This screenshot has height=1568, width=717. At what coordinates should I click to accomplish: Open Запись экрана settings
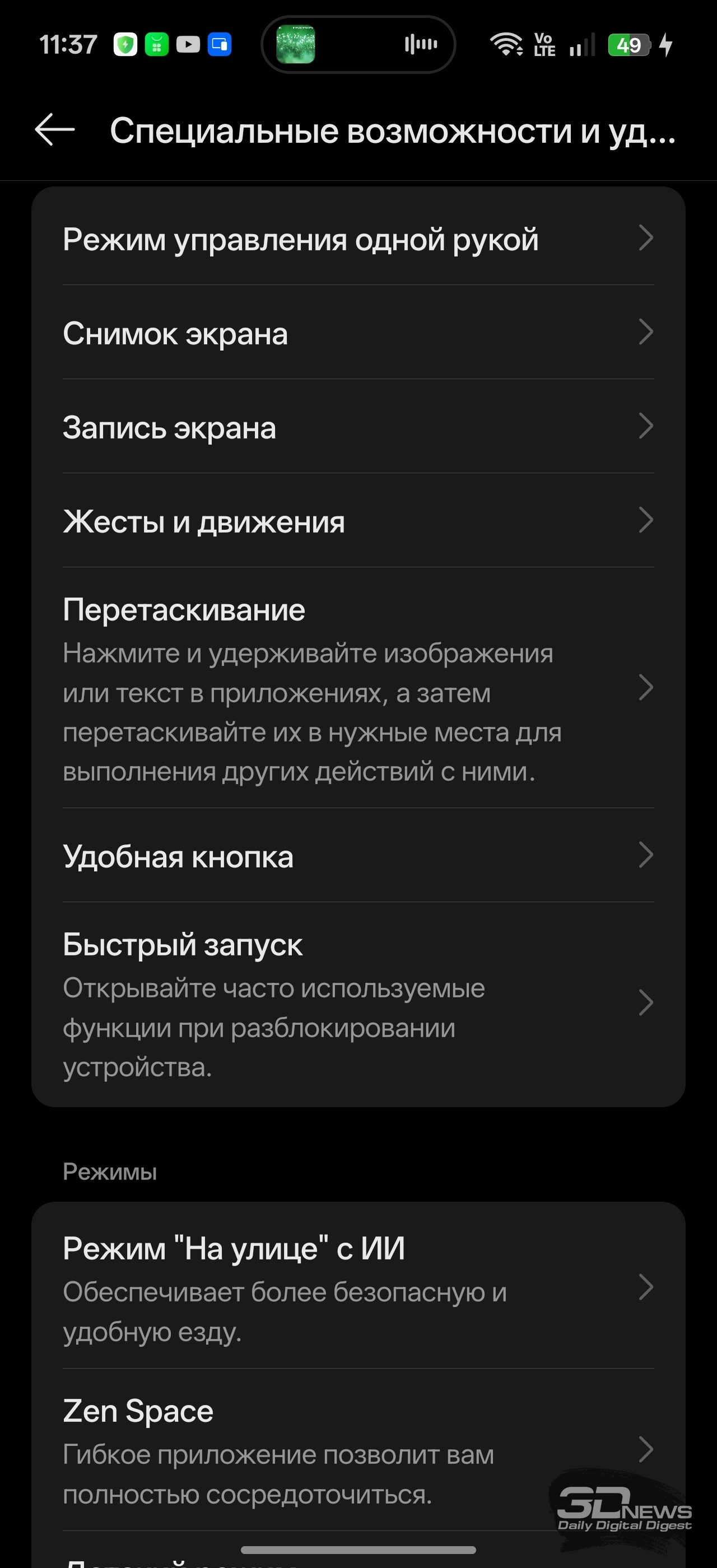[x=358, y=427]
